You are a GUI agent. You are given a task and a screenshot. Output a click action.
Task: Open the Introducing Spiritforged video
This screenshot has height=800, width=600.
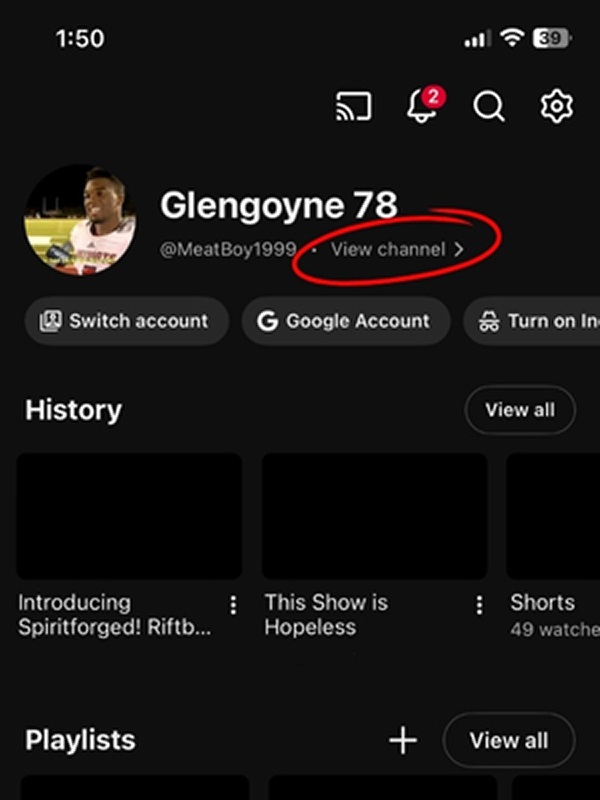pyautogui.click(x=129, y=516)
